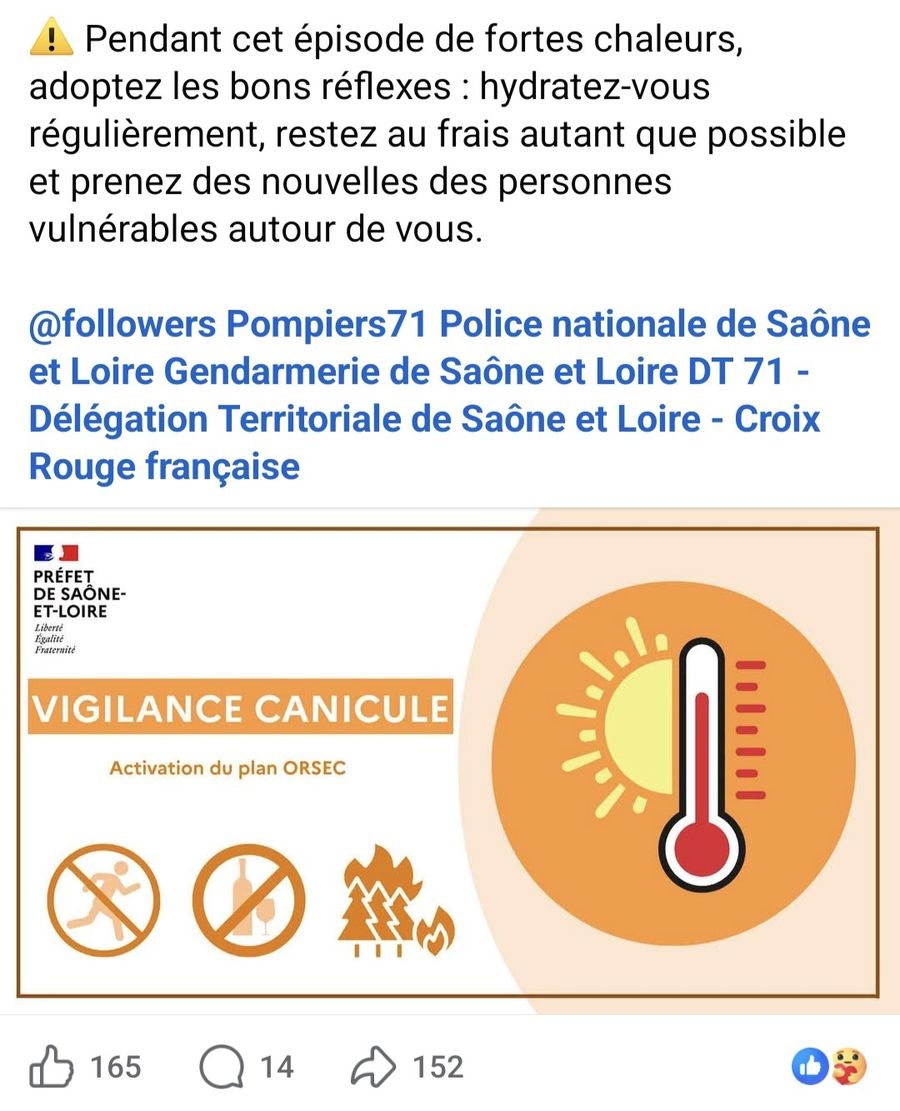Tap the @followers mention

tap(122, 324)
